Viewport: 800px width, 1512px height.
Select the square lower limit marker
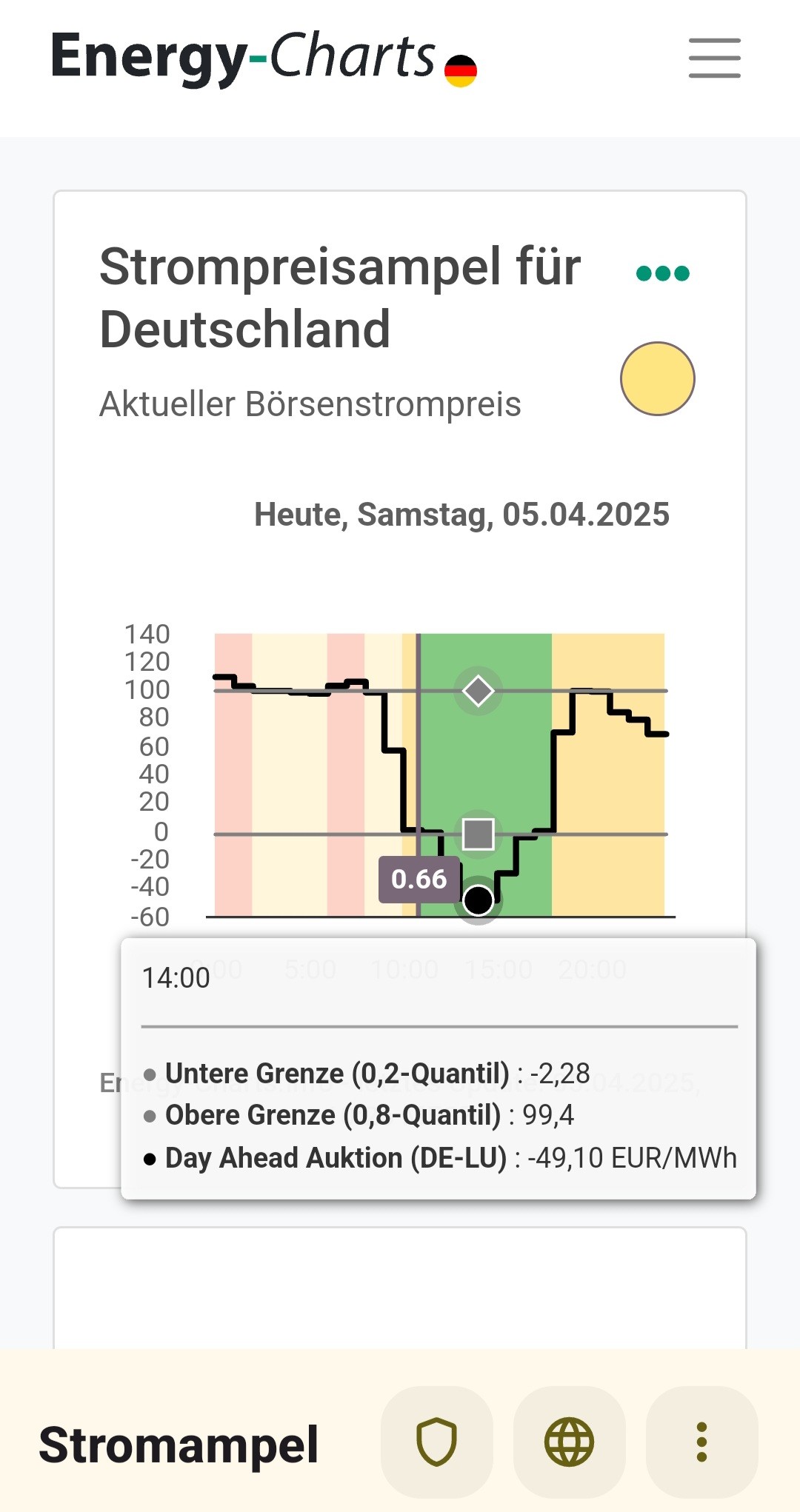point(479,834)
